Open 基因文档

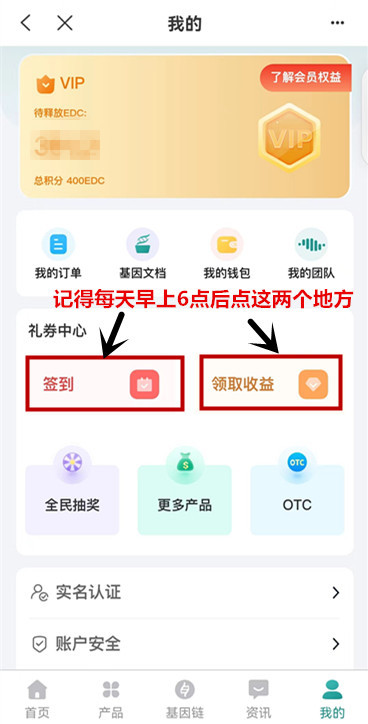142,254
